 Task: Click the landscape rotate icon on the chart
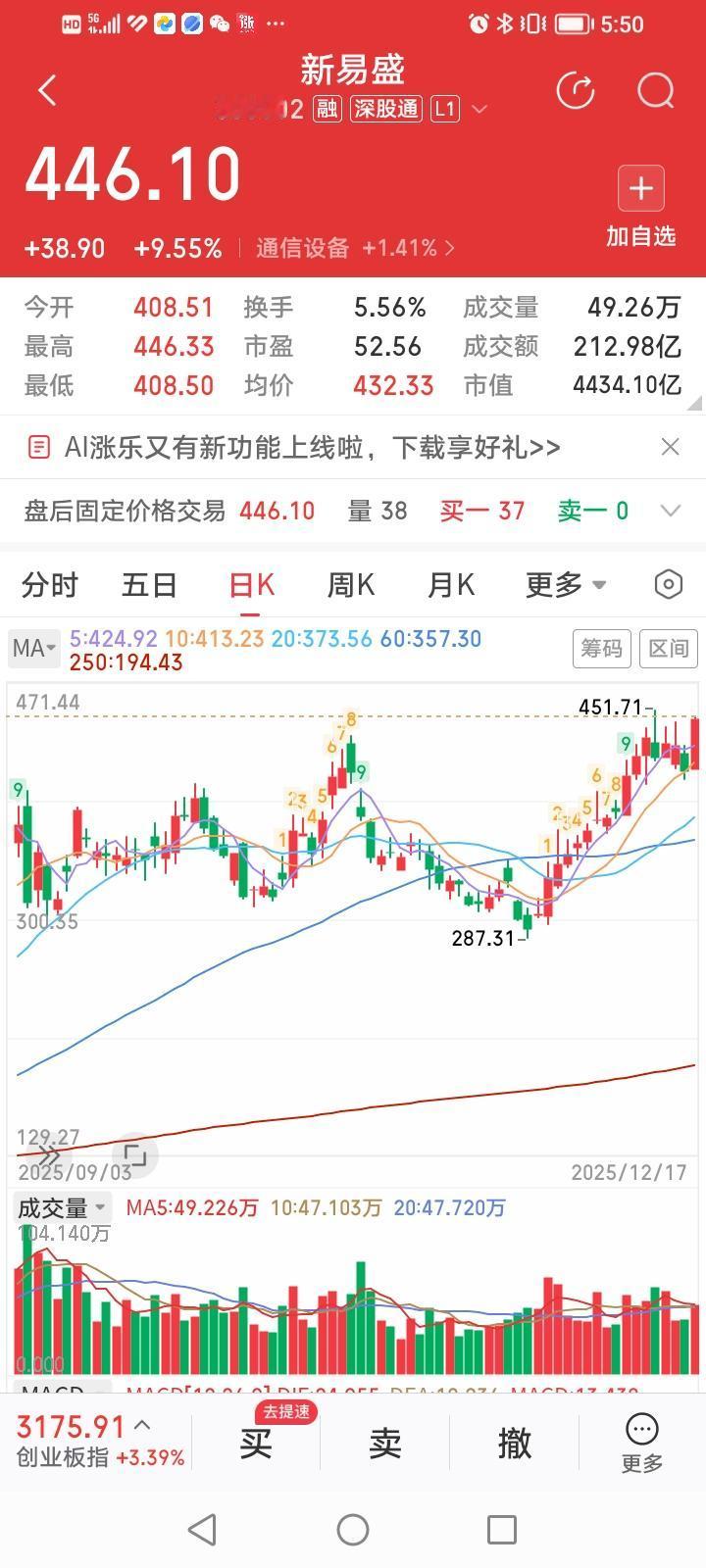pos(134,1154)
